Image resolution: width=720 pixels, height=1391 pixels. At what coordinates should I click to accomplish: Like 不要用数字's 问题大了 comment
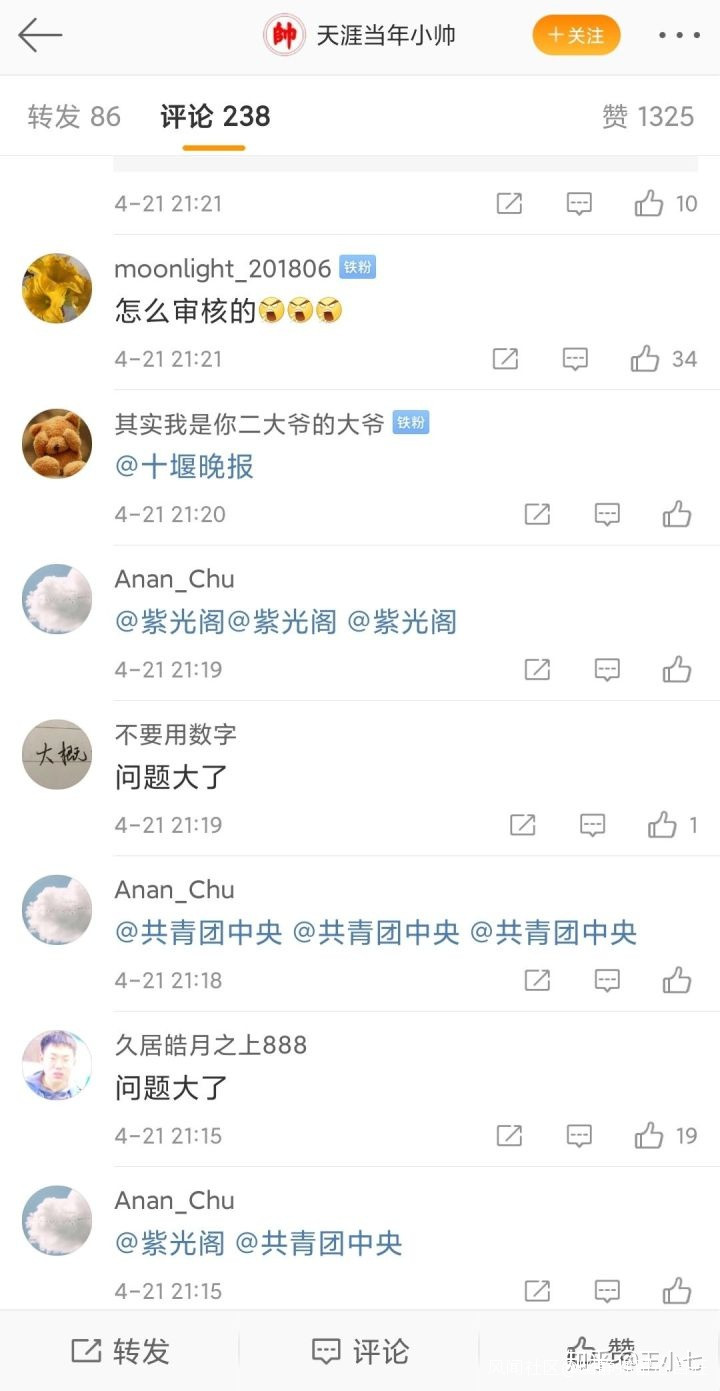(662, 825)
